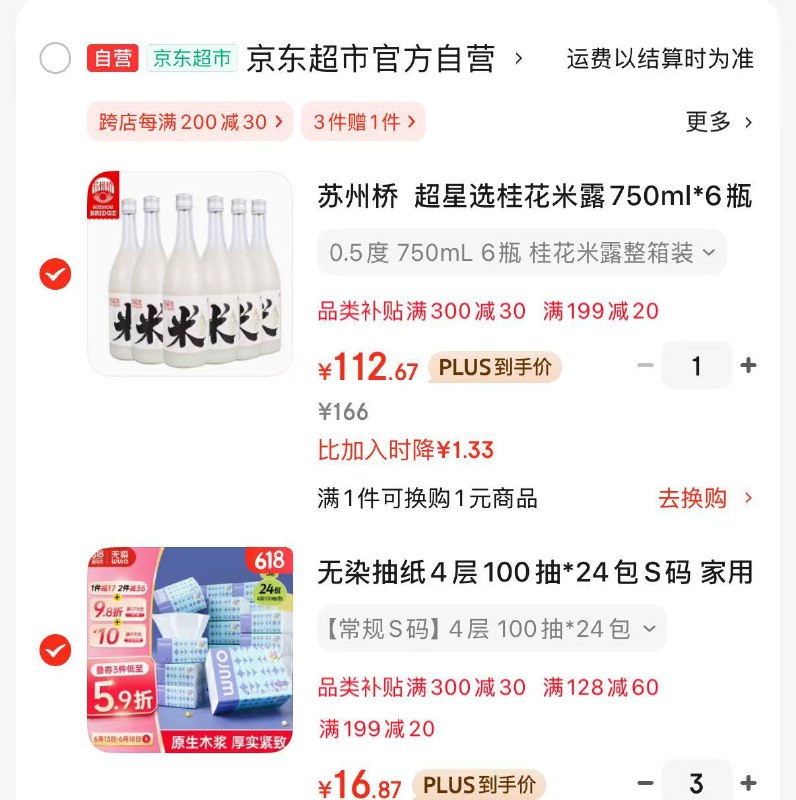
Task: View 苏州桥 超星选桂花米露 product details
Action: (534, 196)
